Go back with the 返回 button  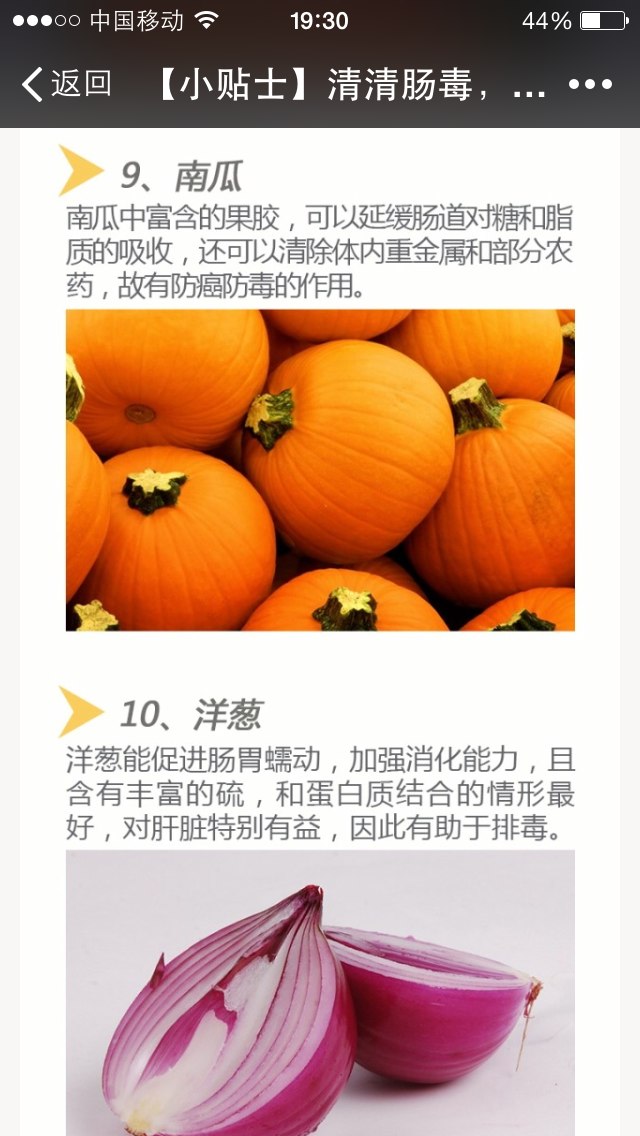tap(66, 84)
